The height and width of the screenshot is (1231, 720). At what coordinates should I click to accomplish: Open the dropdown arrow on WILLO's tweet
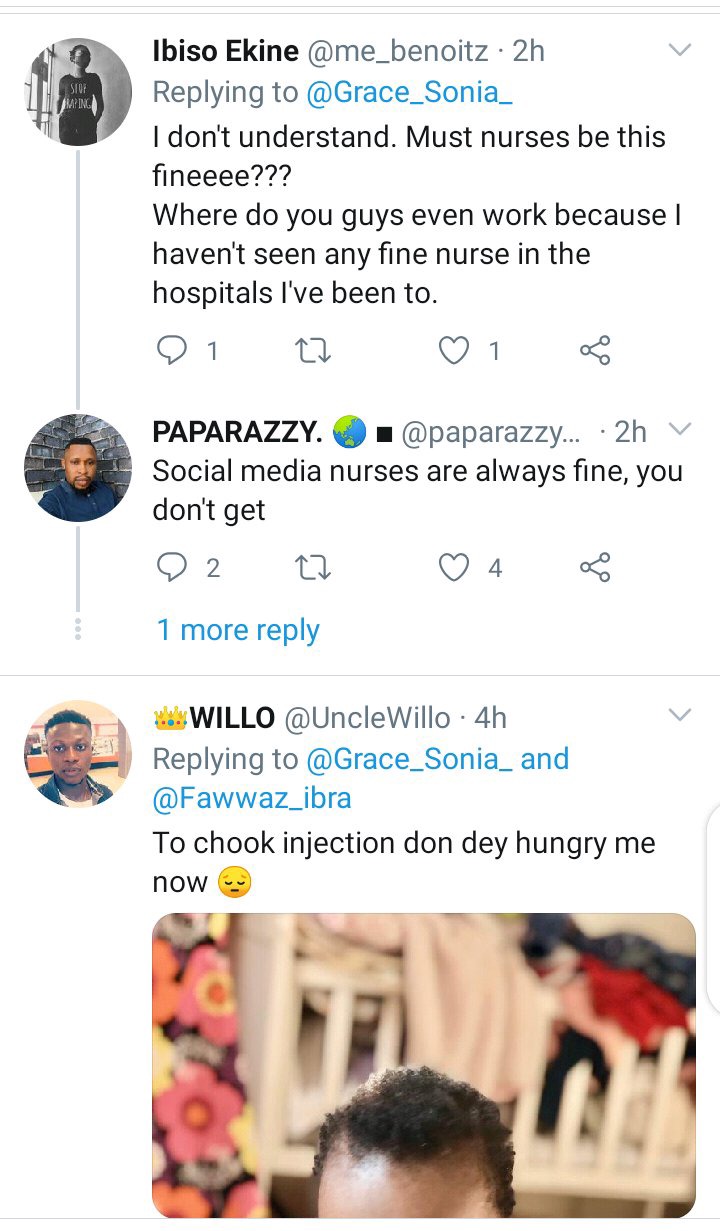pos(679,715)
